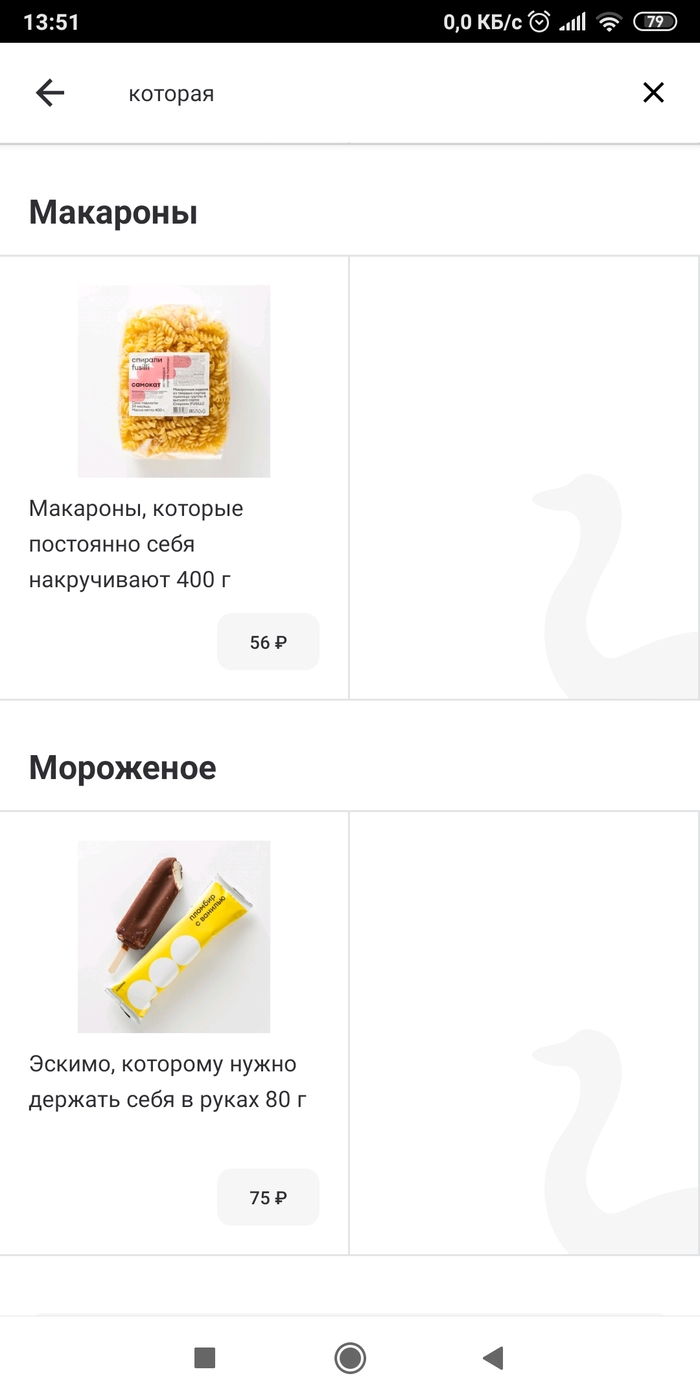Open the spiral macaroni 400 g product card
This screenshot has height=1400, width=700.
tap(174, 381)
